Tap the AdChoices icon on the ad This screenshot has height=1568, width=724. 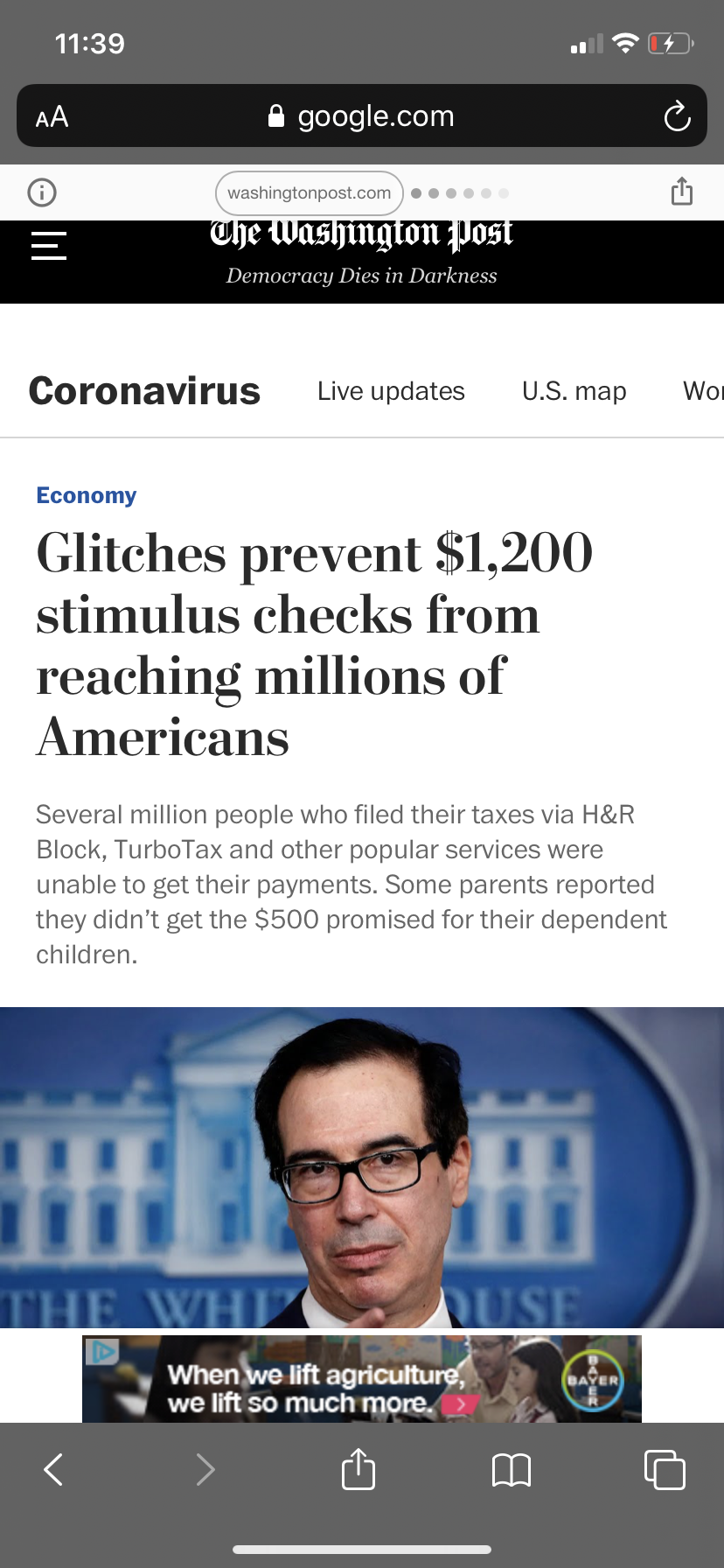coord(101,1351)
